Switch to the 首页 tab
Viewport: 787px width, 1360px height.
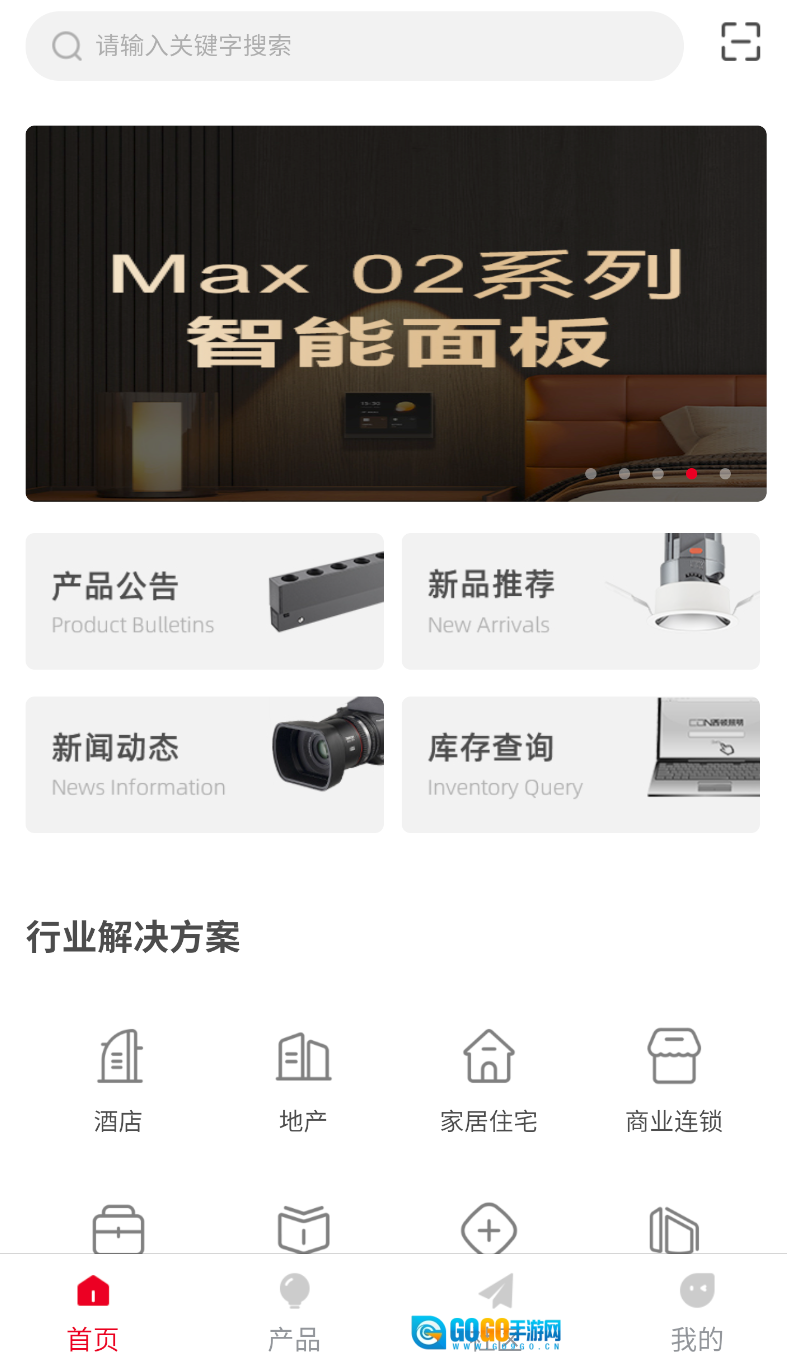[x=93, y=1310]
